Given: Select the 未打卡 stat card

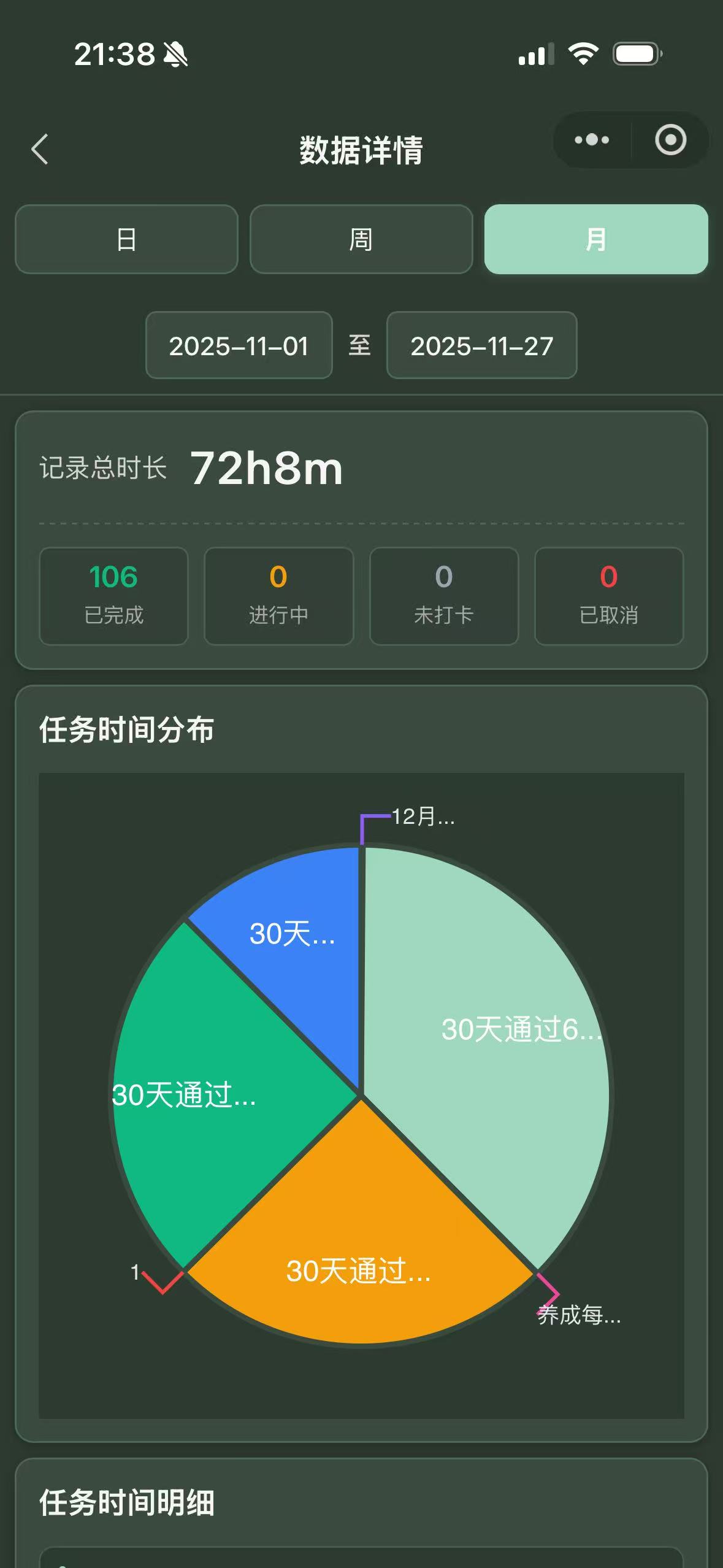Looking at the screenshot, I should [443, 594].
